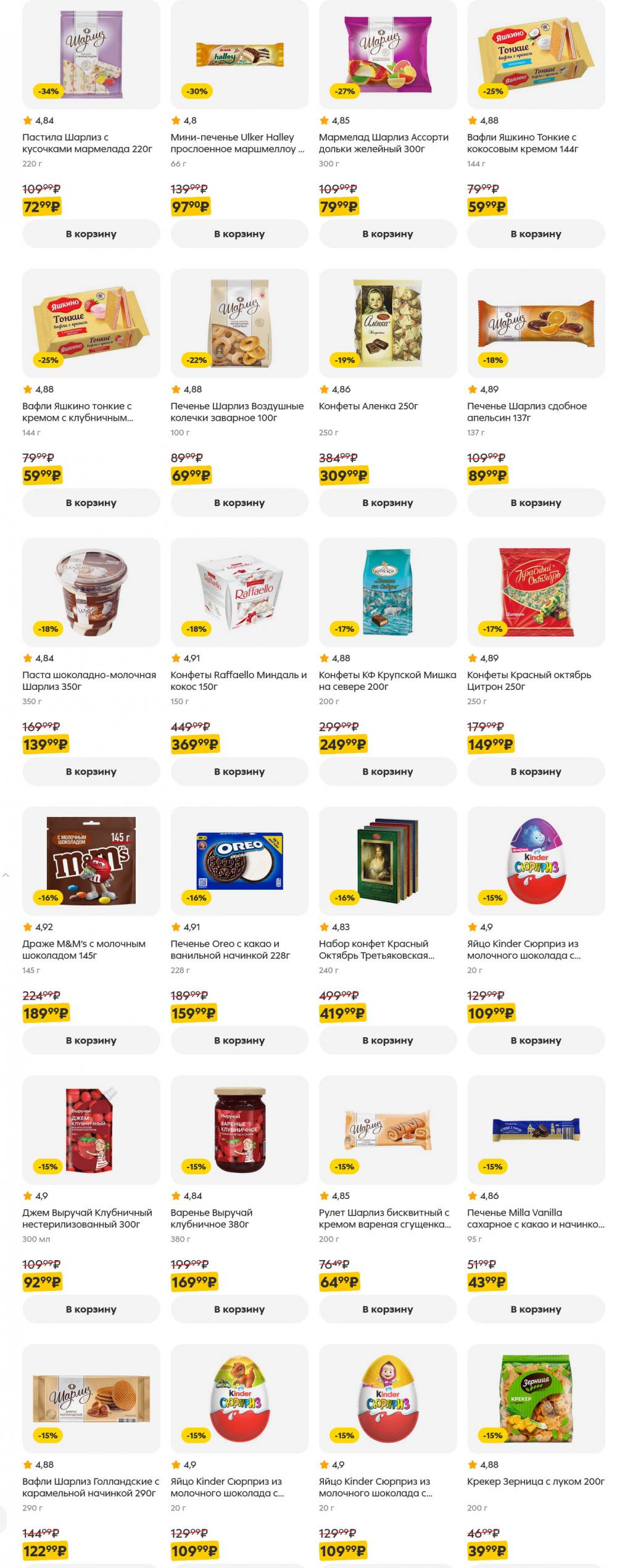Add Мармелад Шарлиз Ассорти to cart
The image size is (617, 1568).
click(387, 234)
